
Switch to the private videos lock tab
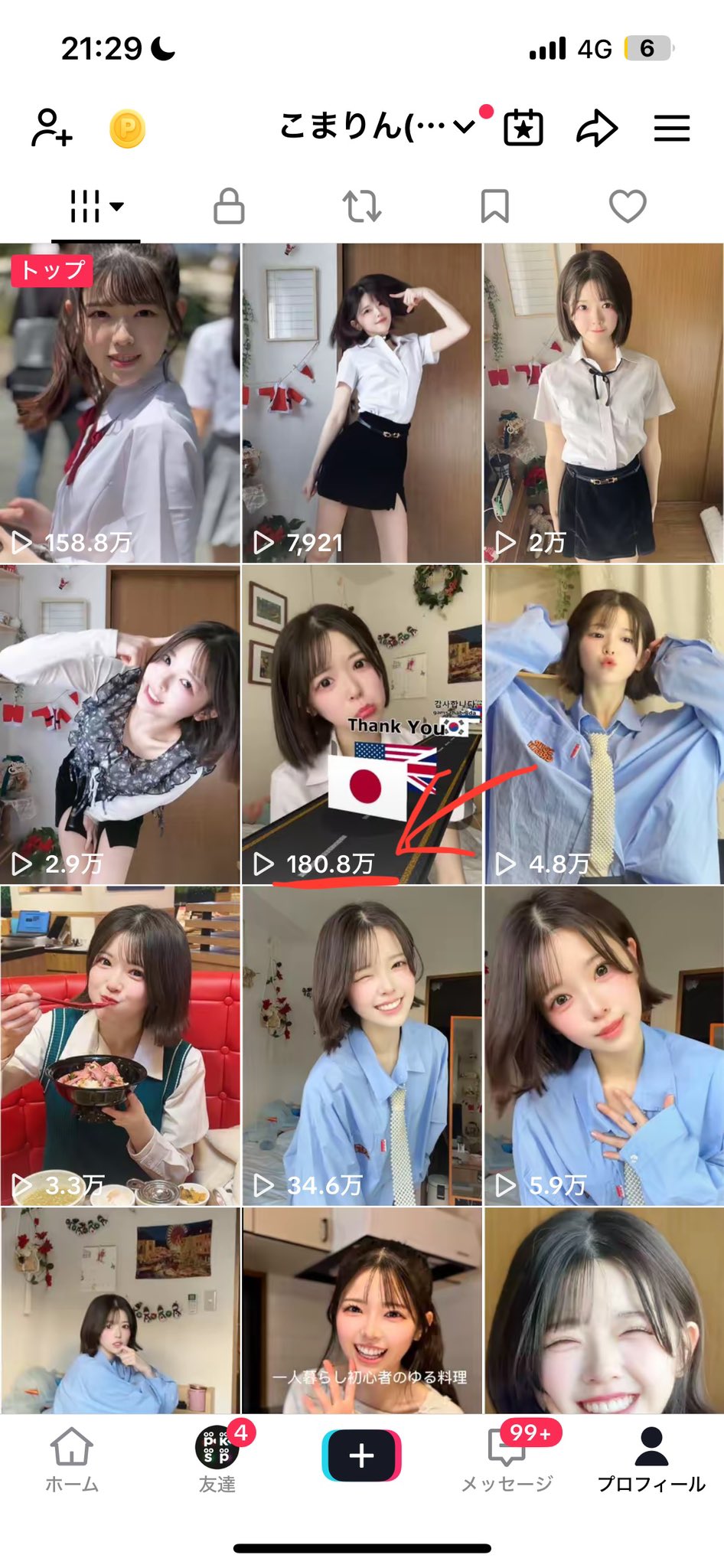coord(229,206)
